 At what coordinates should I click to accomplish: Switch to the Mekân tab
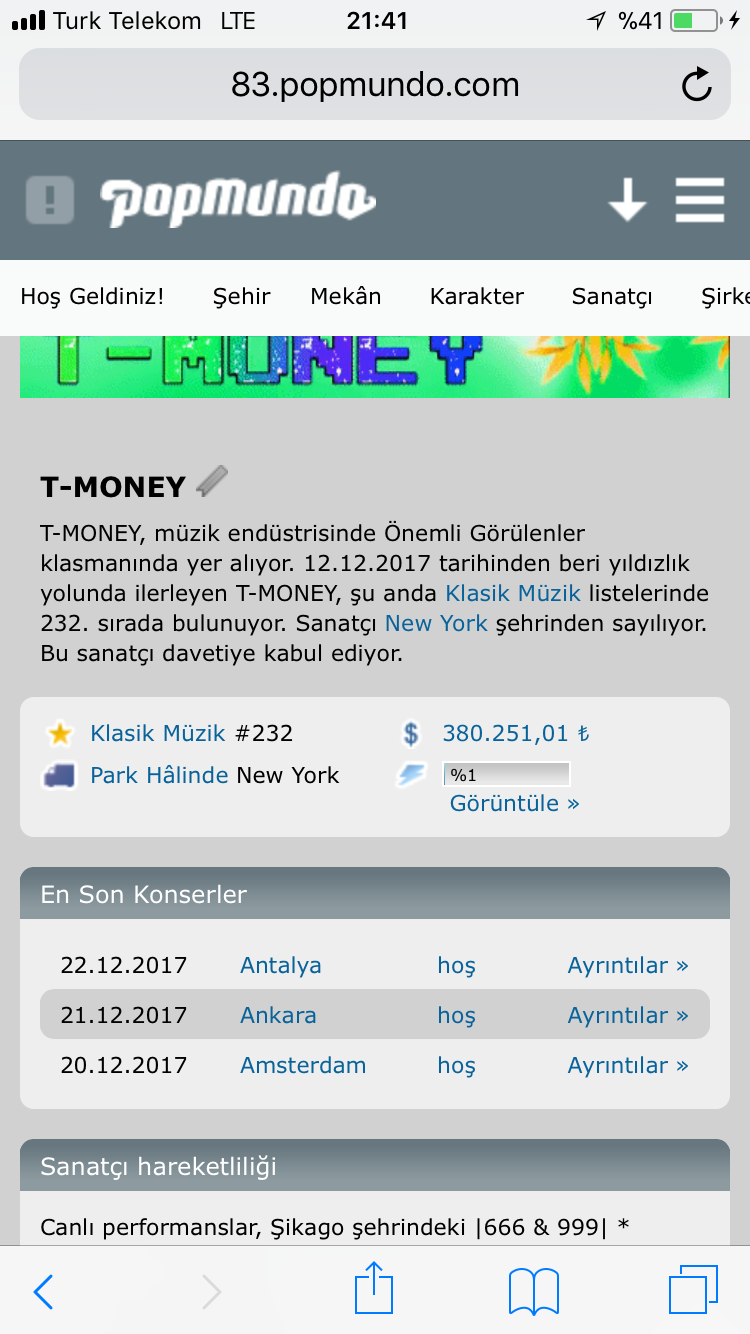tap(345, 297)
